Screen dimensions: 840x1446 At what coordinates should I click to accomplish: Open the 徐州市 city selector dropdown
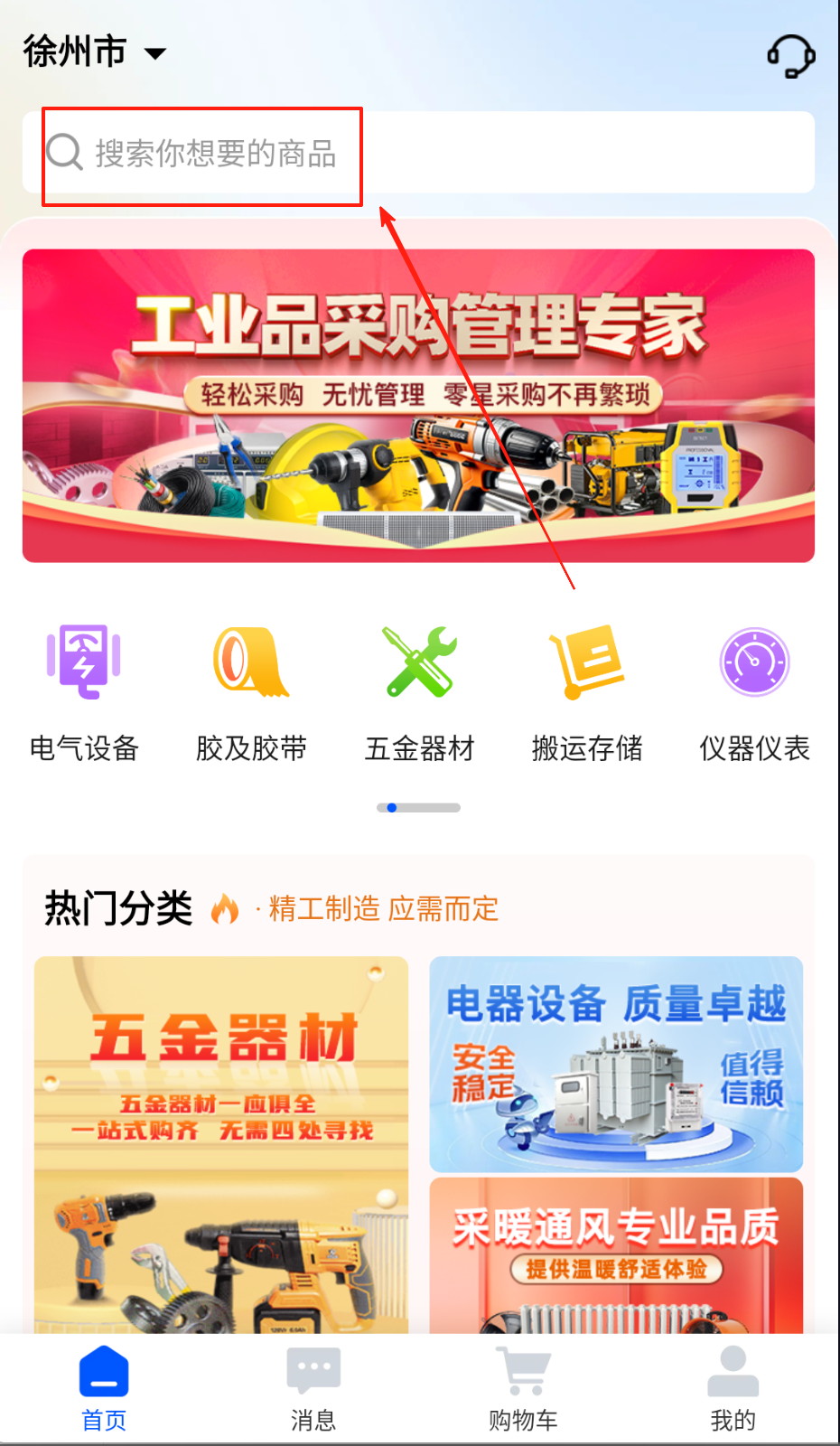(x=94, y=52)
